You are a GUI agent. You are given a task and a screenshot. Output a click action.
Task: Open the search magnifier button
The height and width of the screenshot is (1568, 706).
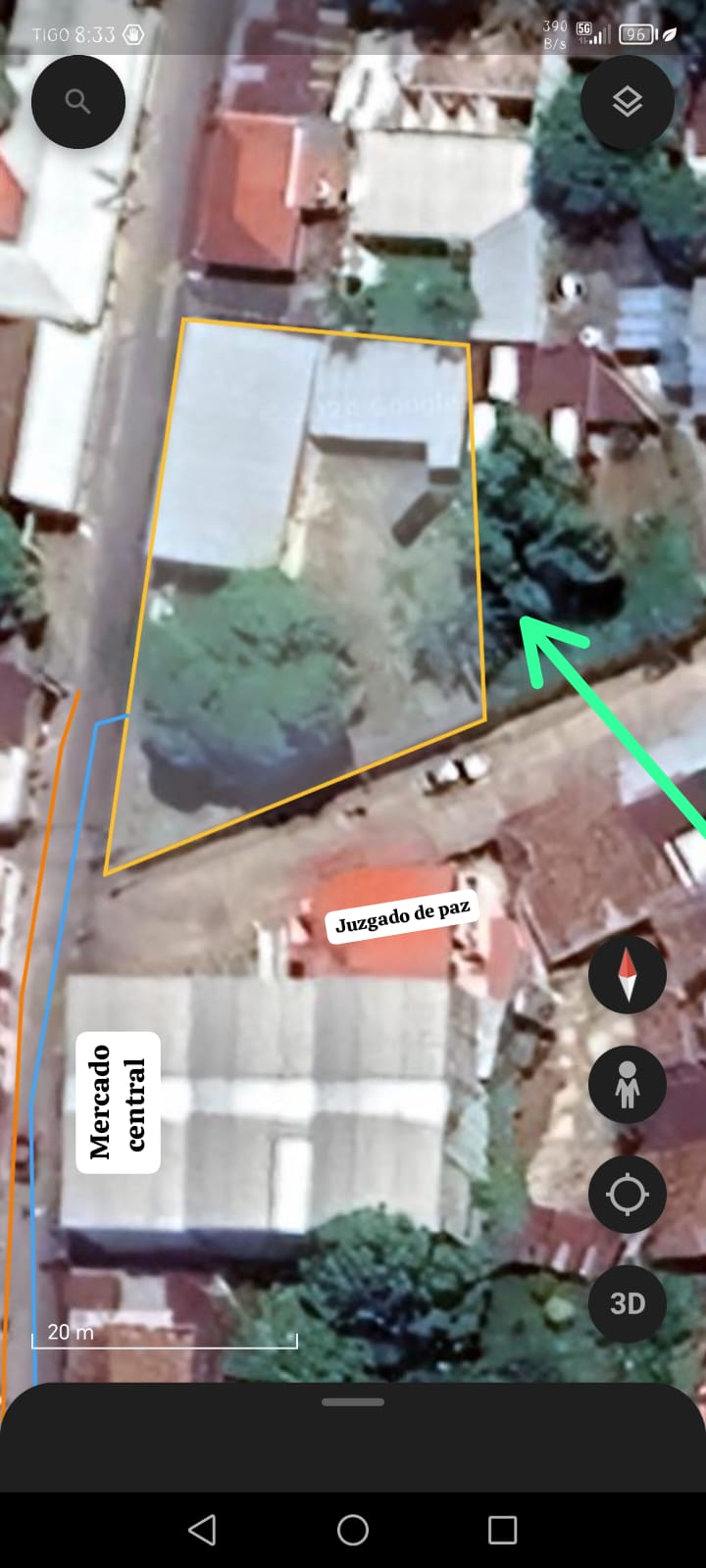(77, 102)
